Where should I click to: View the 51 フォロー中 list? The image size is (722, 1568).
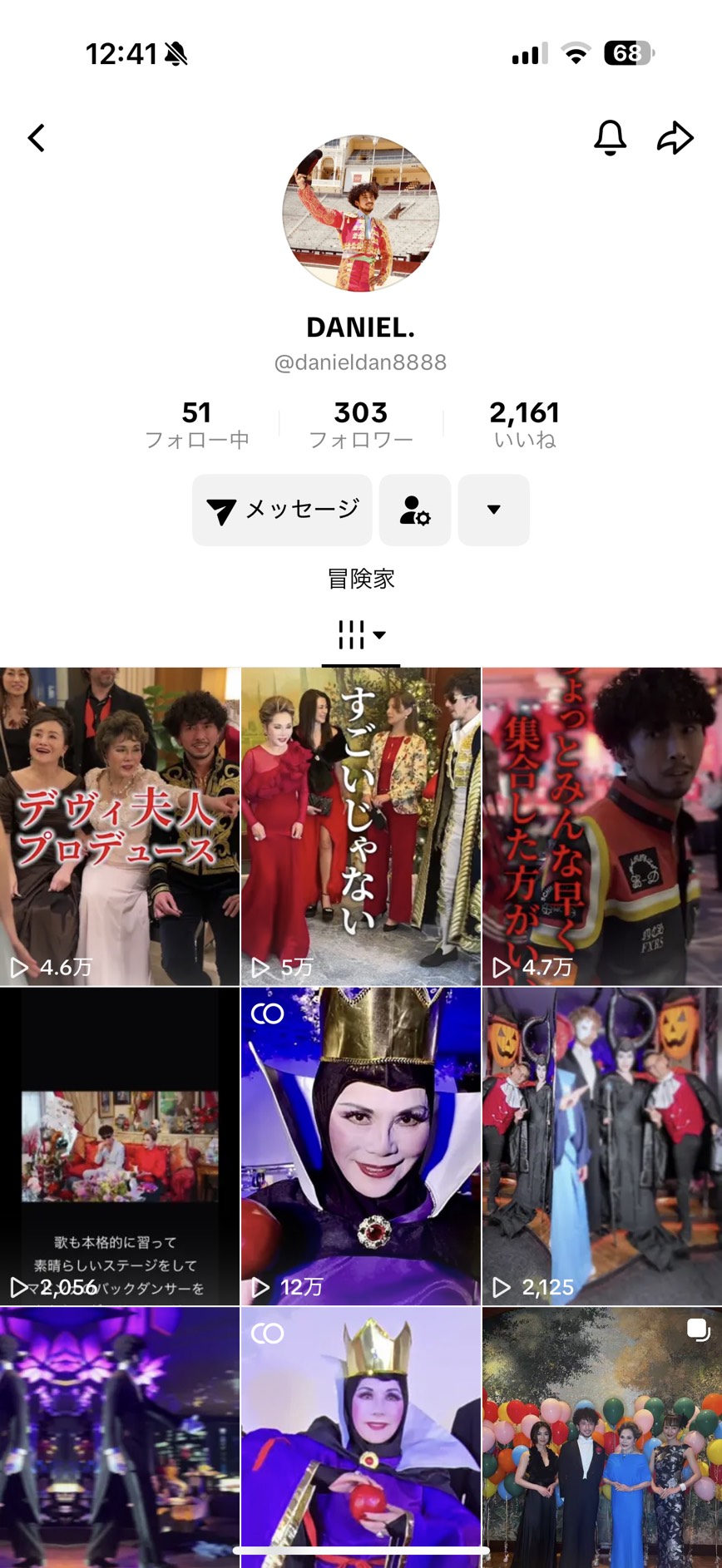[x=197, y=424]
